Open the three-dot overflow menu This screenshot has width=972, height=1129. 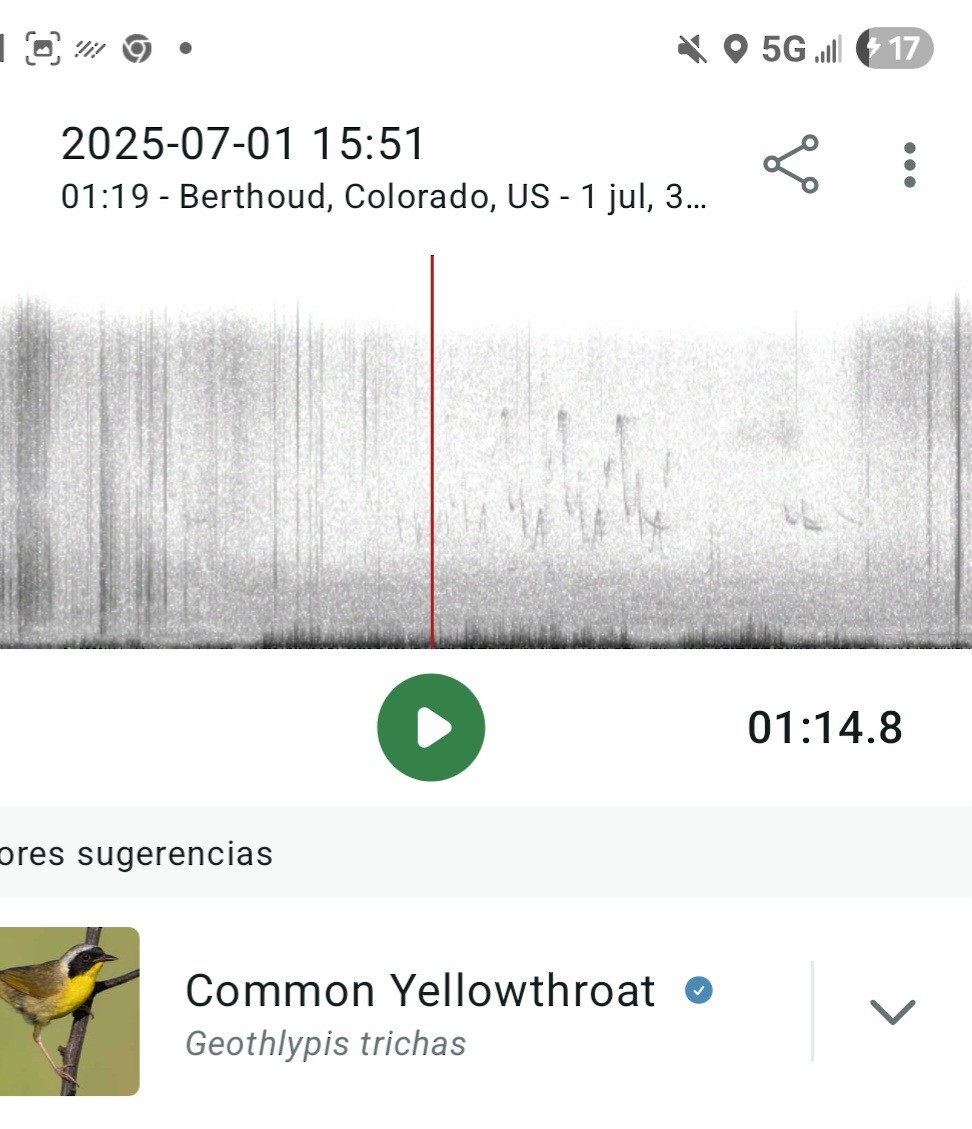click(x=908, y=165)
